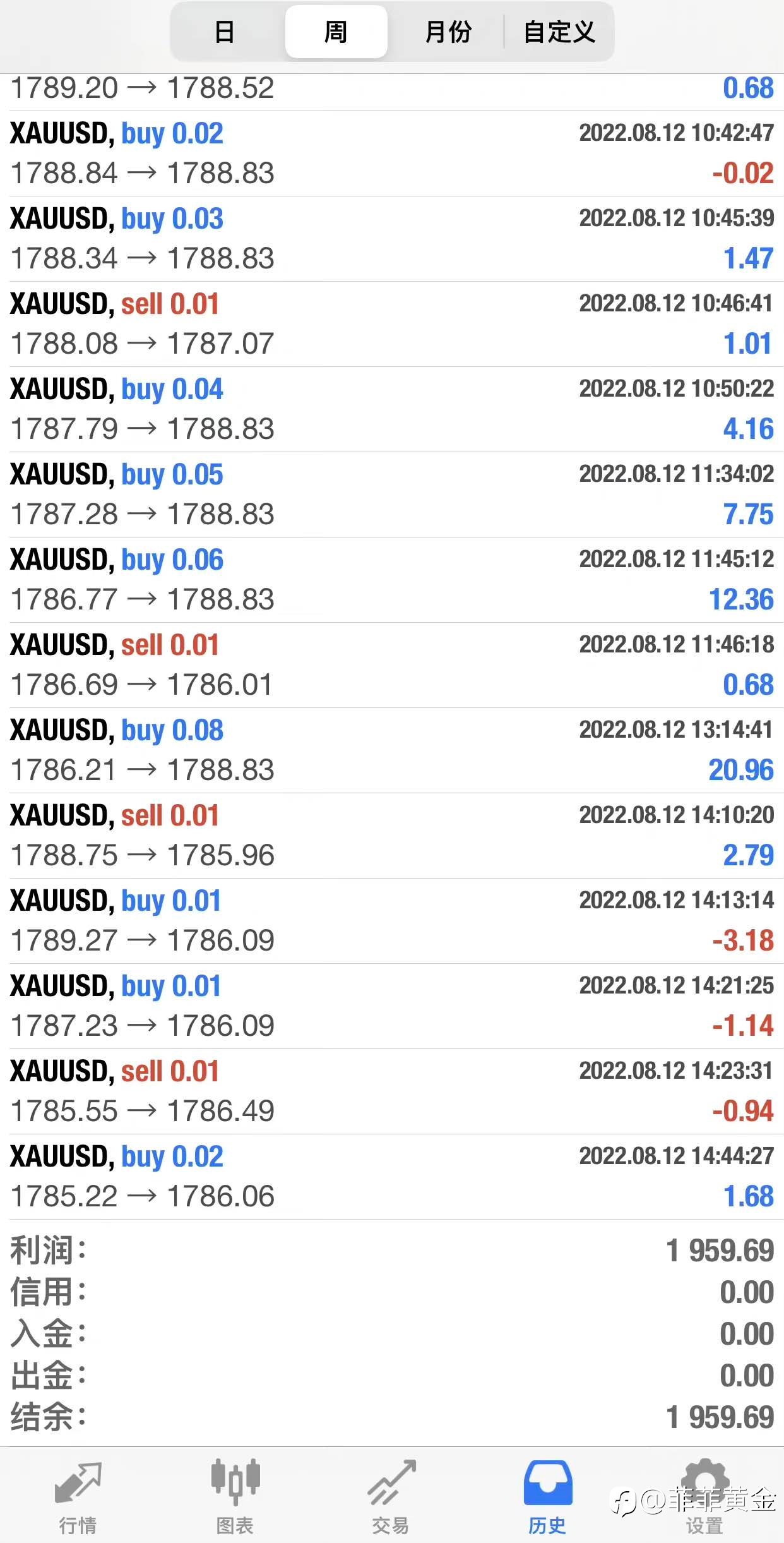This screenshot has height=1543, width=784.
Task: Open the buy 0.01 trade at 14:13:14
Action: (x=392, y=921)
